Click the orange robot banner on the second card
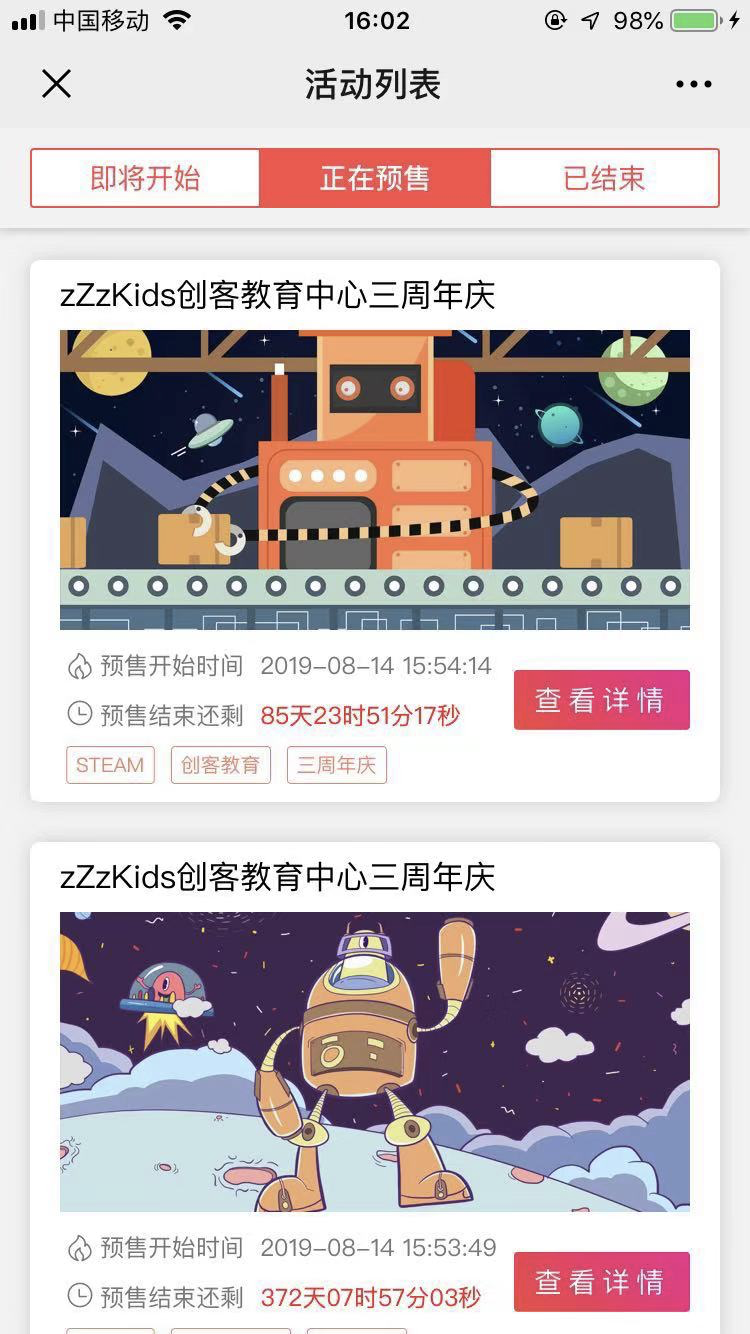 tap(375, 1060)
